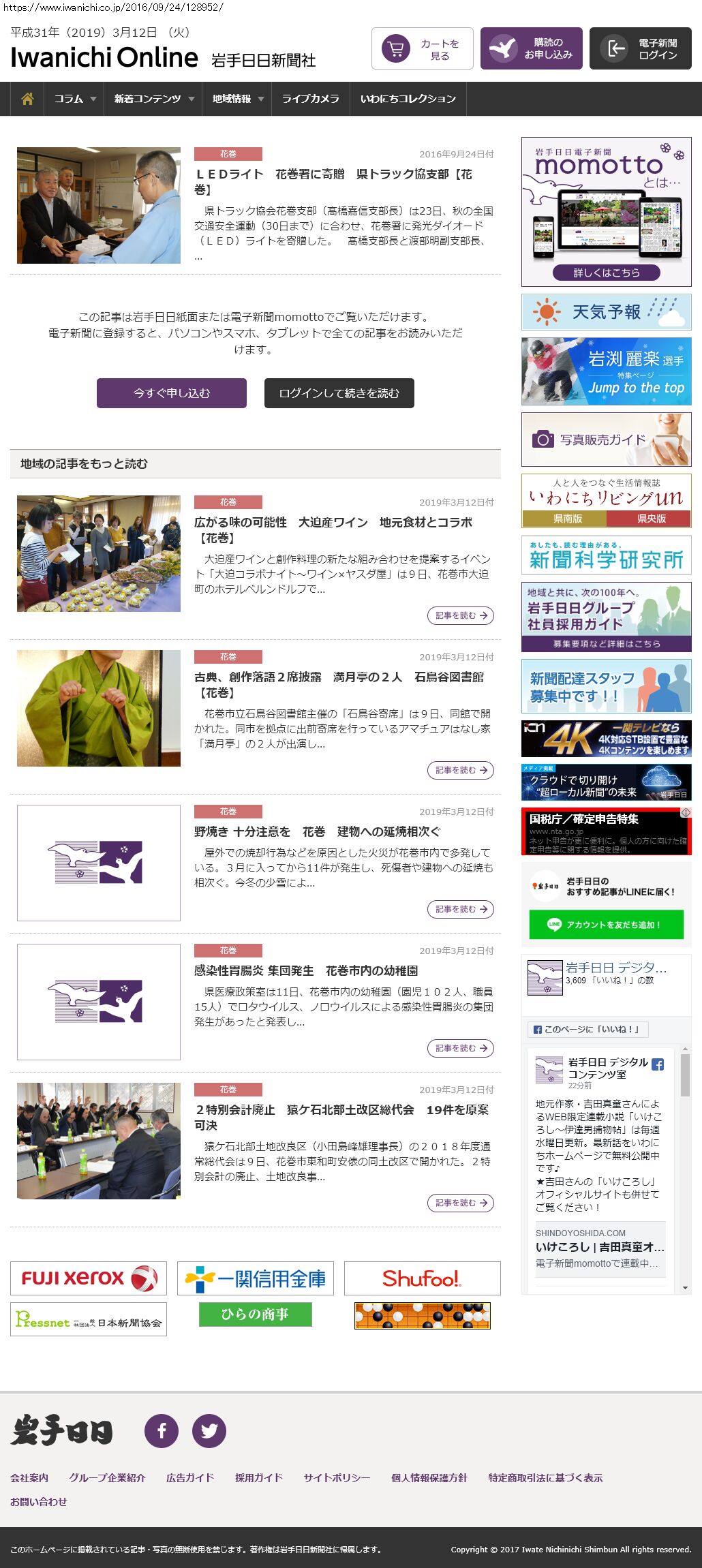Expand the 新着コンテンツ menu
Viewport: 702px width, 1568px height.
153,99
